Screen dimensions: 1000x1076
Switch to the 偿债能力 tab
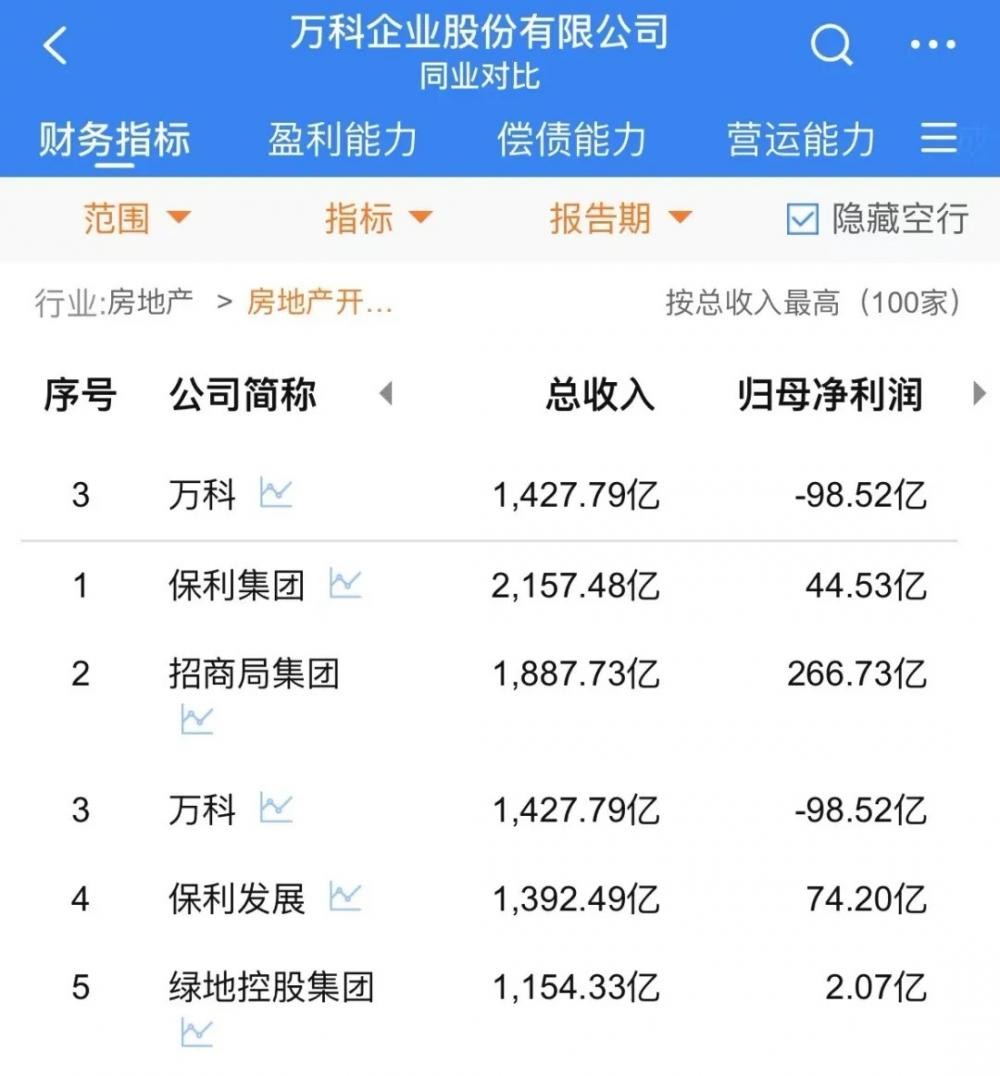coord(572,140)
